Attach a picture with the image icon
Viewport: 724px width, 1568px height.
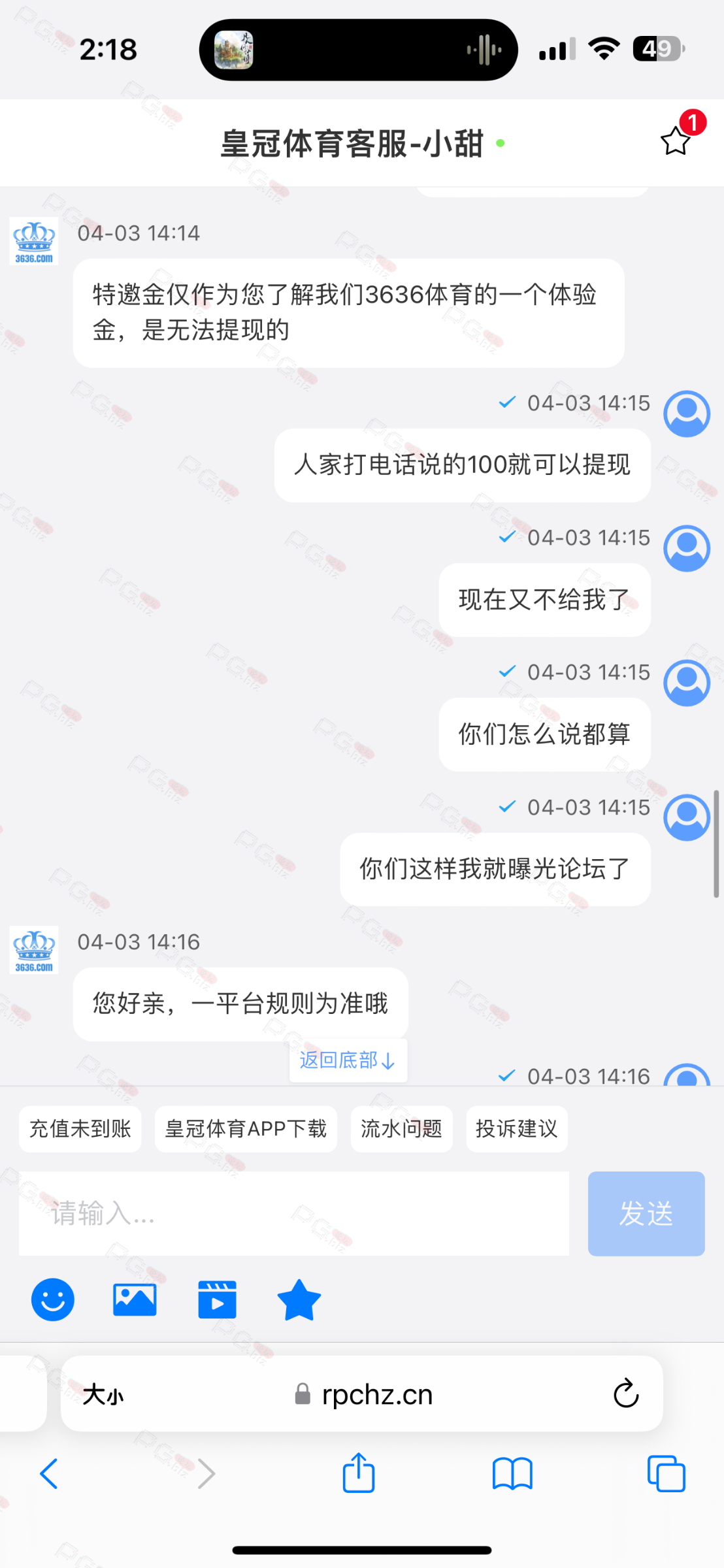coord(135,1299)
